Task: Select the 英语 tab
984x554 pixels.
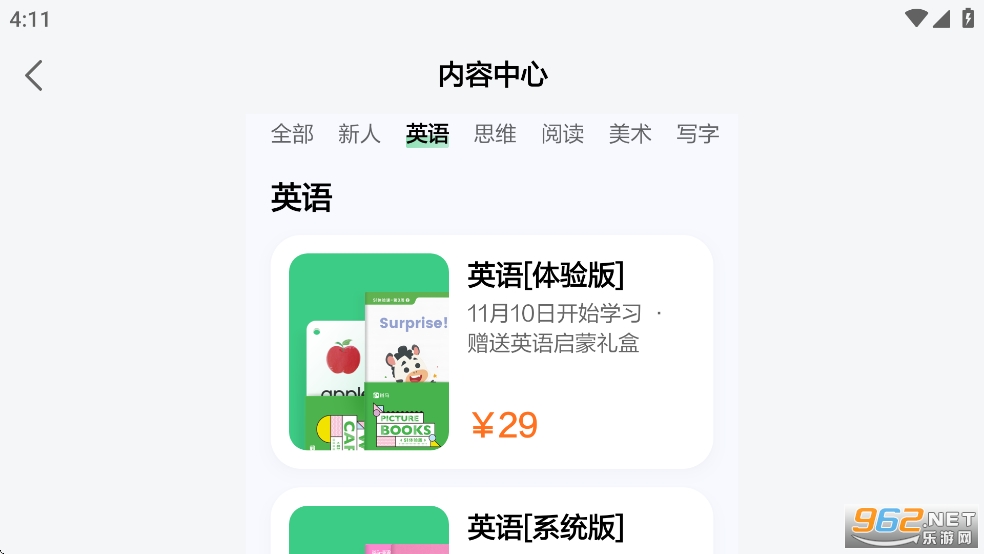Action: coord(427,134)
